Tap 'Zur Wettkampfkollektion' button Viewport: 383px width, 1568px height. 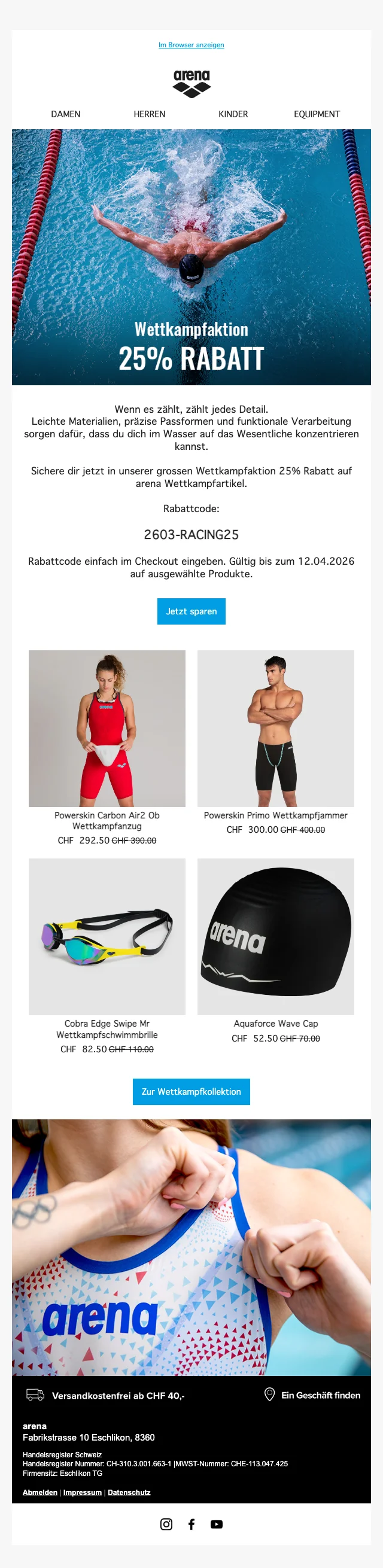(191, 1091)
